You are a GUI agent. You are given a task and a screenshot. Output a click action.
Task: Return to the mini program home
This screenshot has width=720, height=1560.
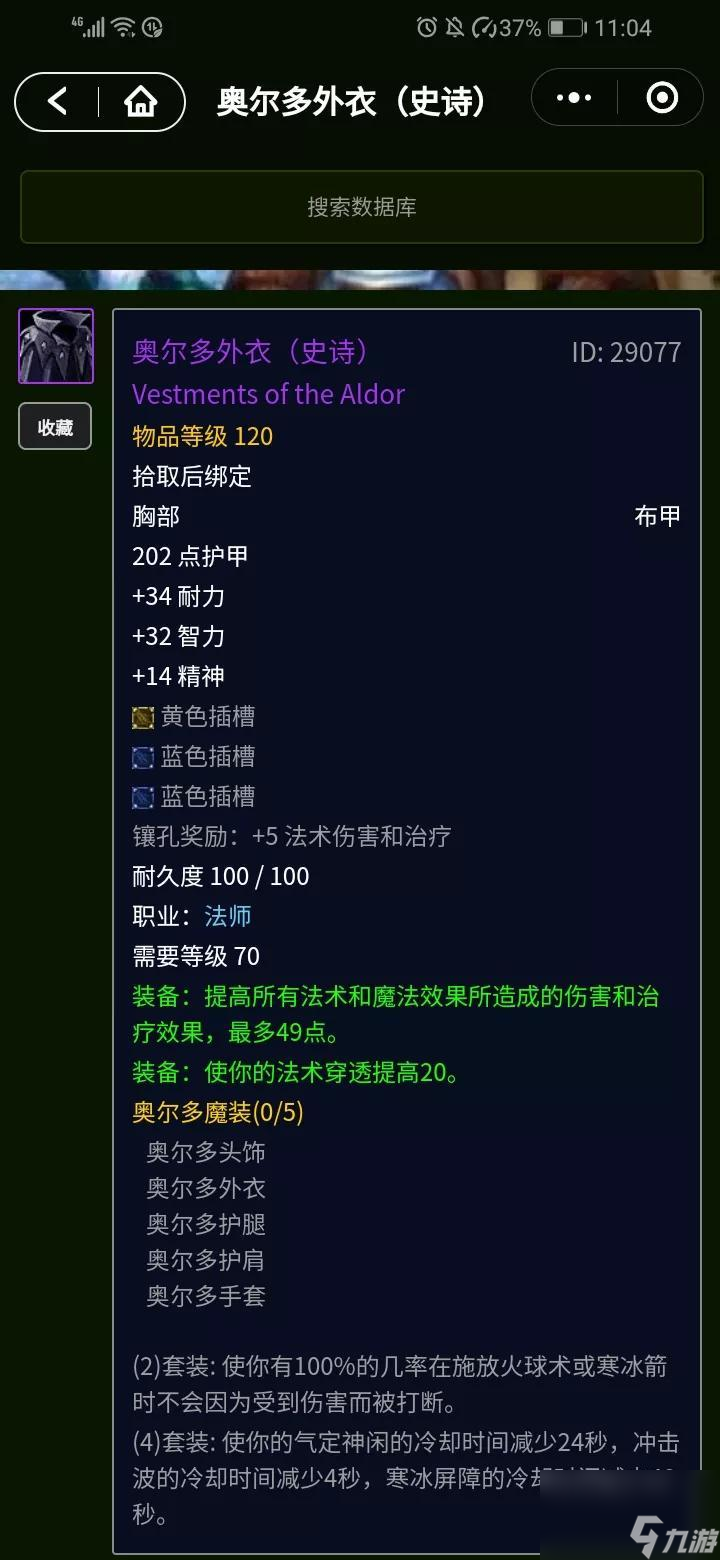141,101
